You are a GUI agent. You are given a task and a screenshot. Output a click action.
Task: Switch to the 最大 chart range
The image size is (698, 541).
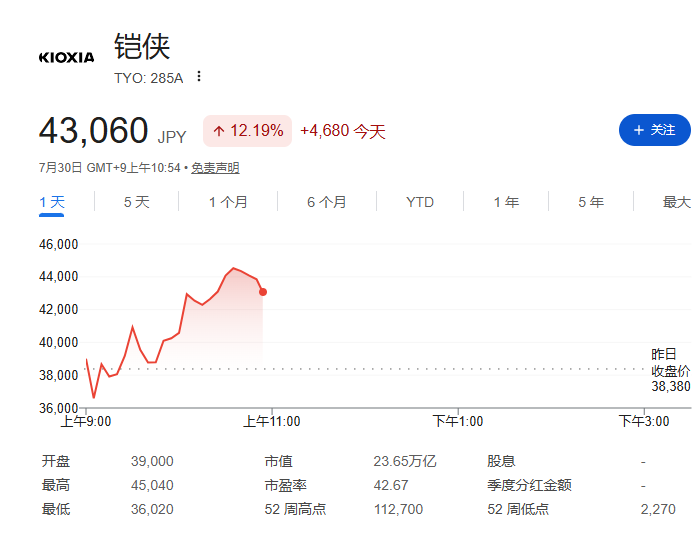tap(677, 202)
